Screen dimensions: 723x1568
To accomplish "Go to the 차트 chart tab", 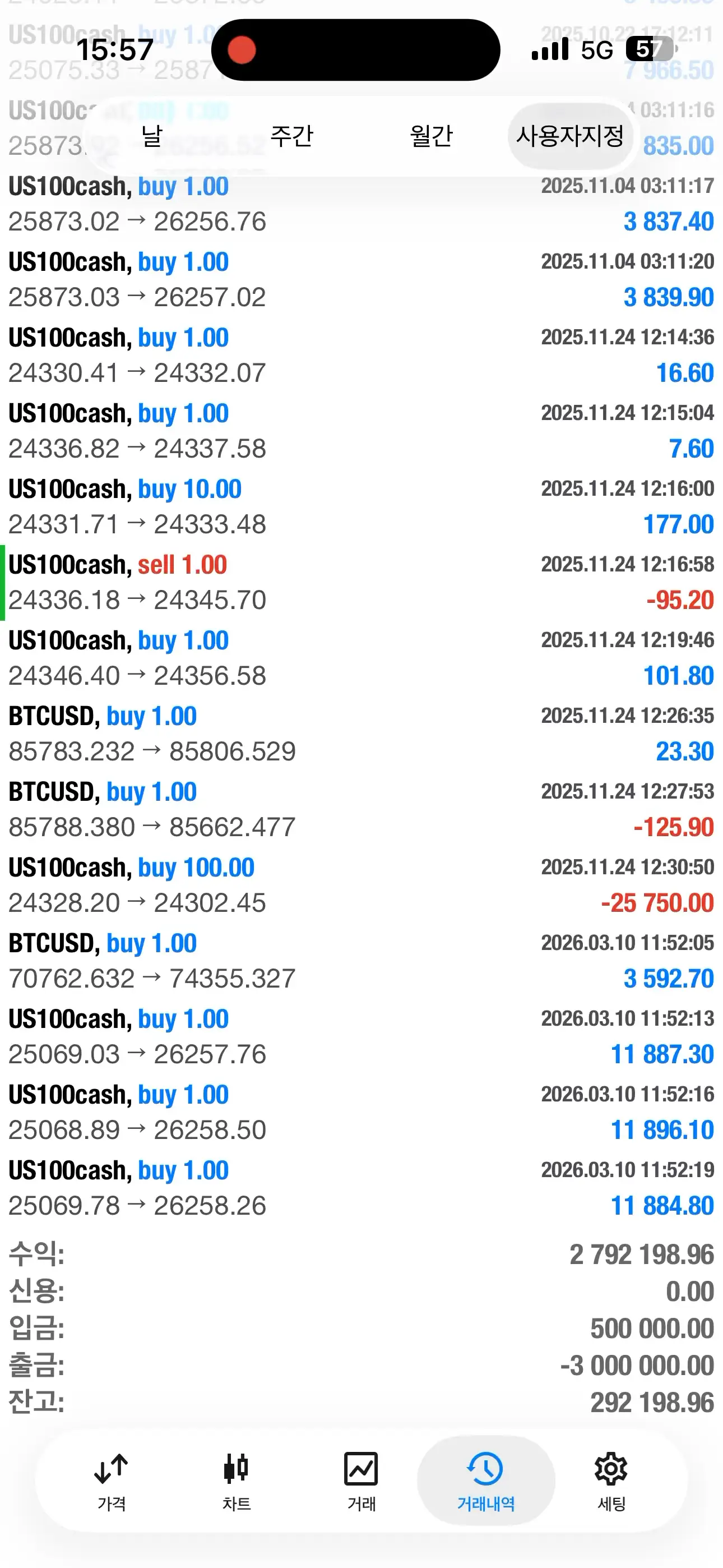I will click(x=237, y=1481).
